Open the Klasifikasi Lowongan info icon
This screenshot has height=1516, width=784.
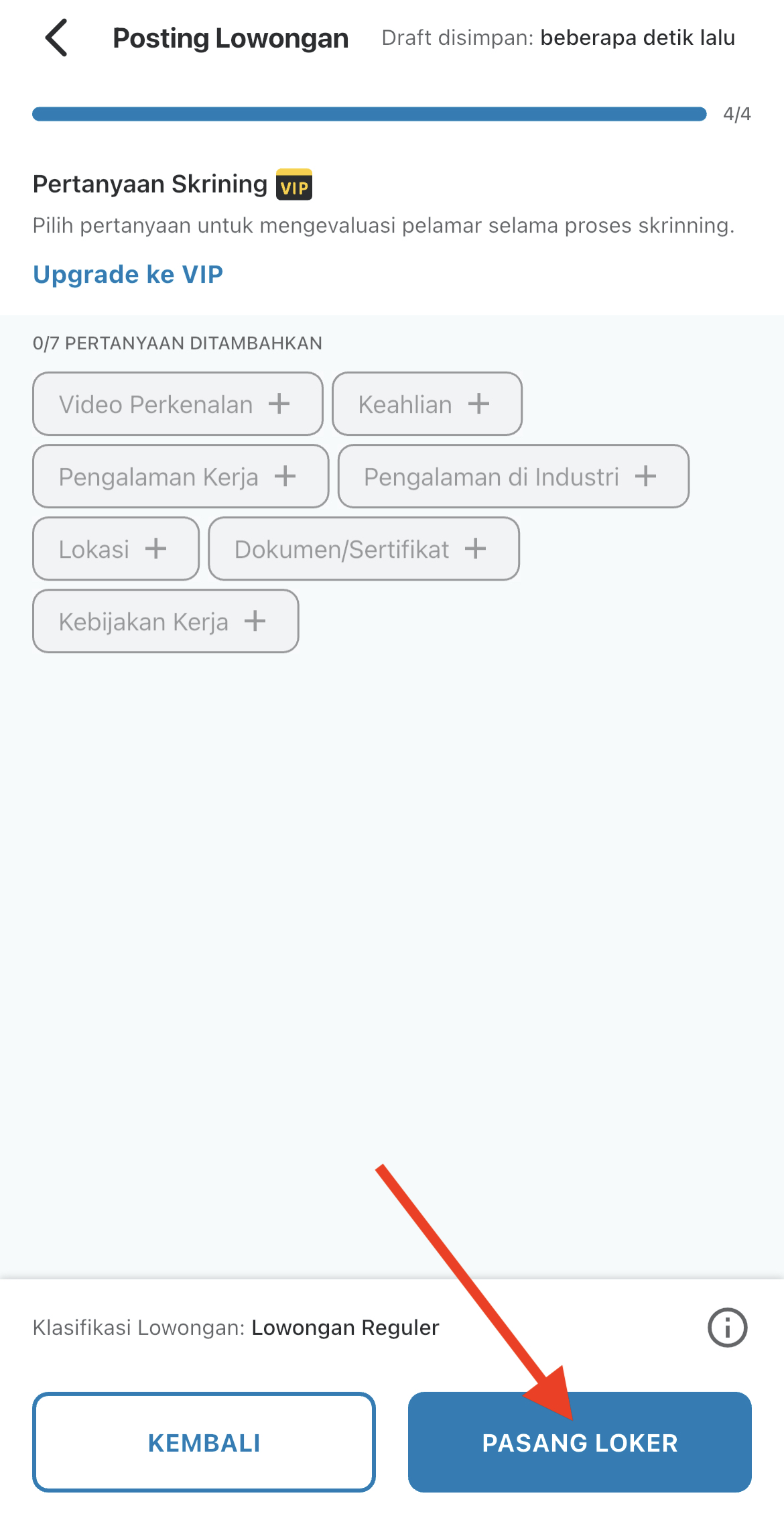(727, 1327)
